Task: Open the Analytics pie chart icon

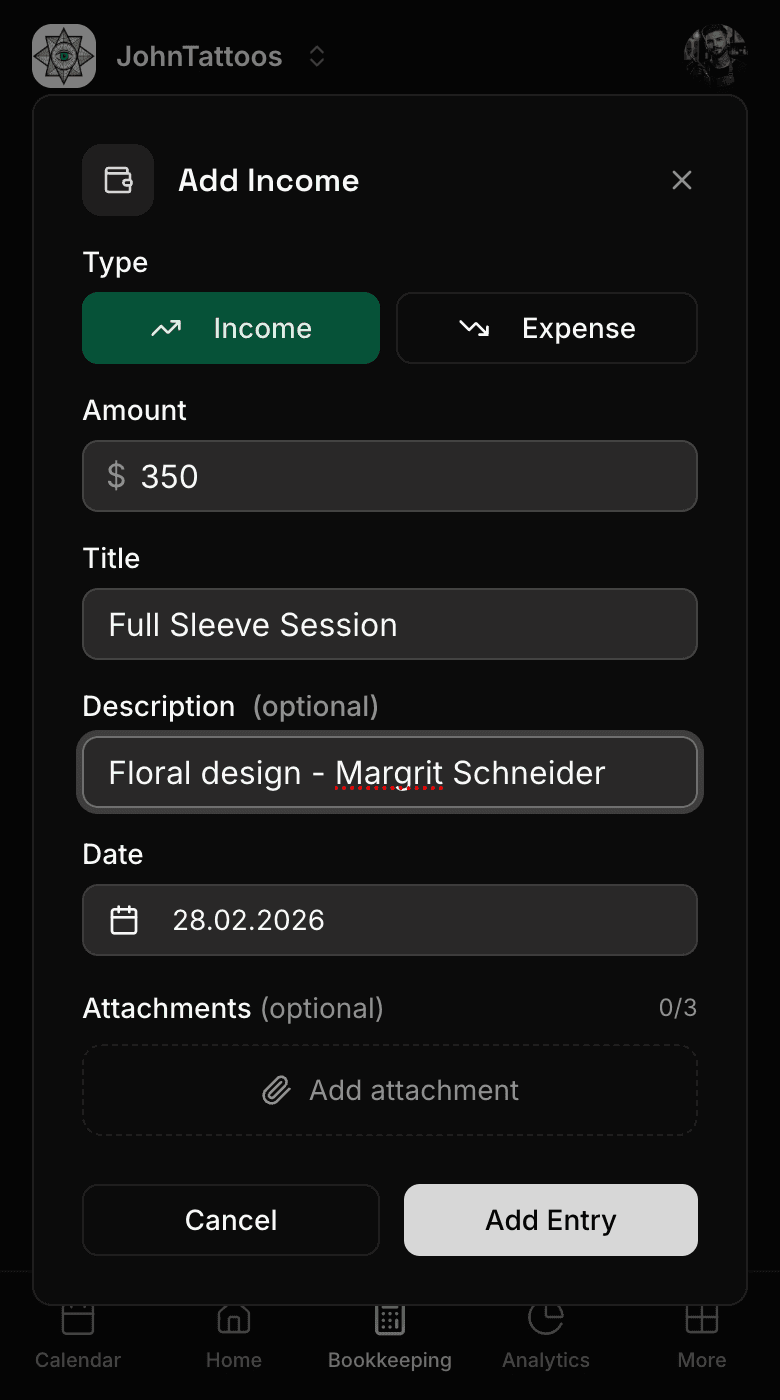Action: click(x=545, y=1318)
